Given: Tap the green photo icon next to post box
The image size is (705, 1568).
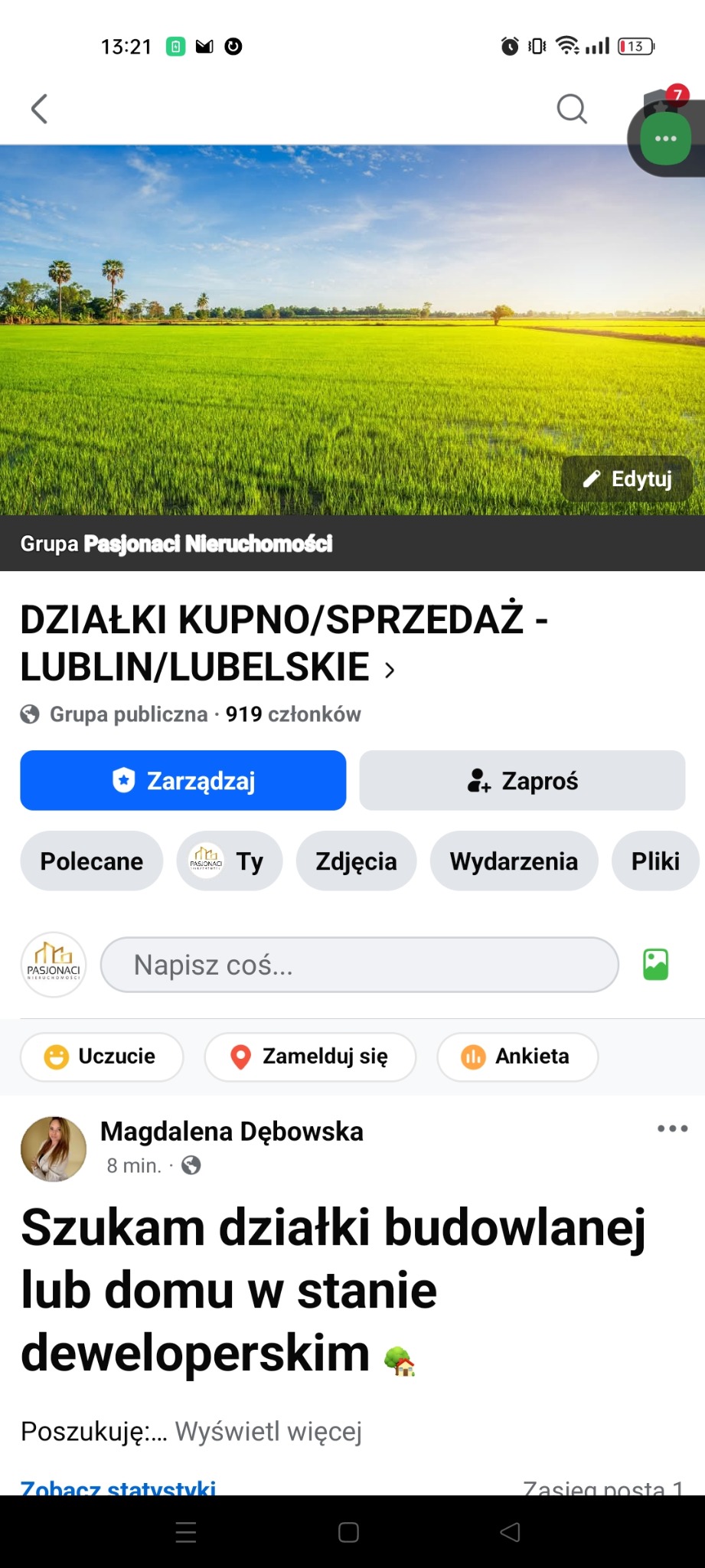Looking at the screenshot, I should coord(654,964).
